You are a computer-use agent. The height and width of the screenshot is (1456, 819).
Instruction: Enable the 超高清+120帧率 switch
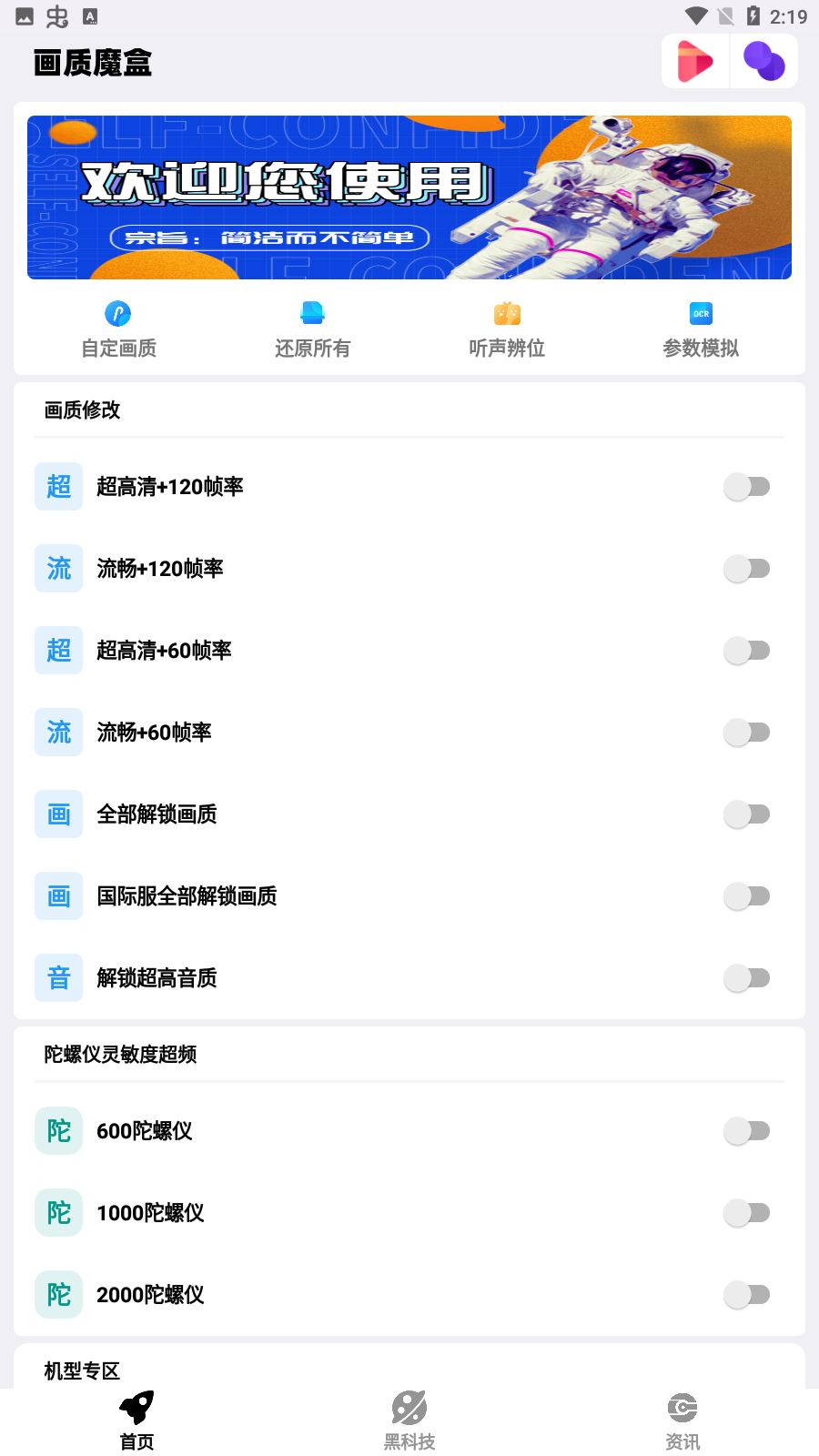747,487
